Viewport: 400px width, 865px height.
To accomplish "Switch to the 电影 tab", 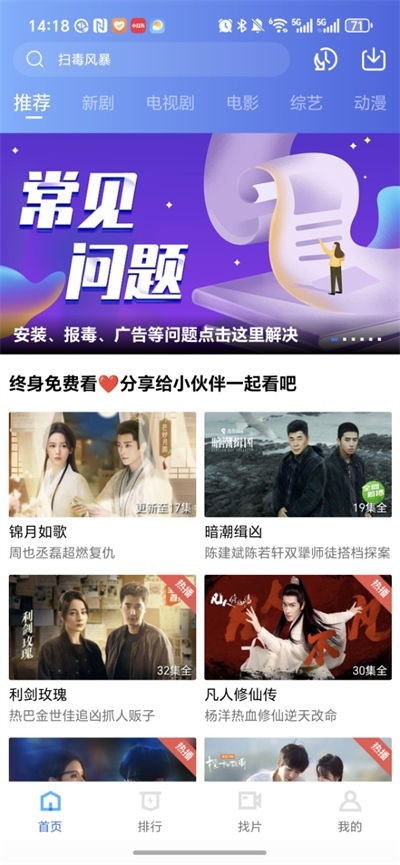I will 243,103.
